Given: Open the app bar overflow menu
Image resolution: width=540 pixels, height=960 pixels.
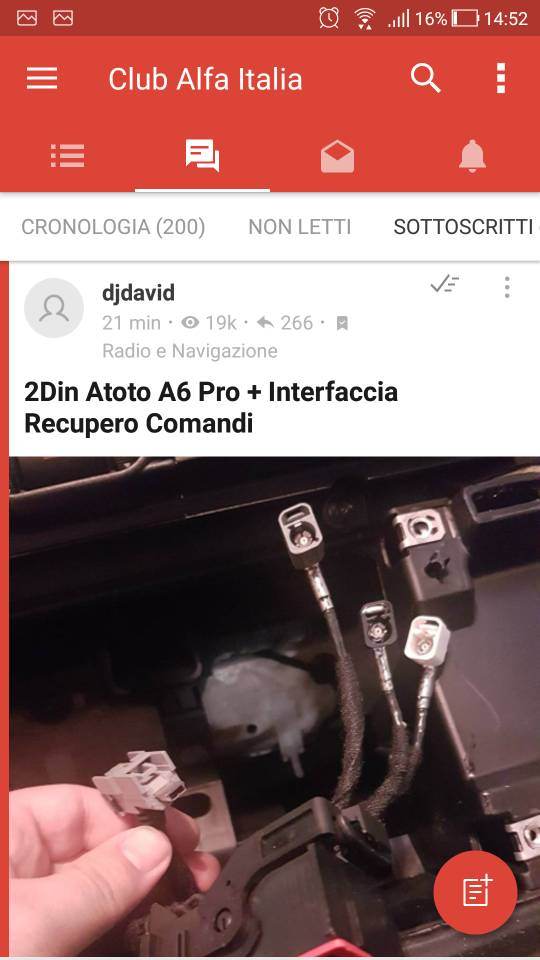Looking at the screenshot, I should pyautogui.click(x=501, y=78).
